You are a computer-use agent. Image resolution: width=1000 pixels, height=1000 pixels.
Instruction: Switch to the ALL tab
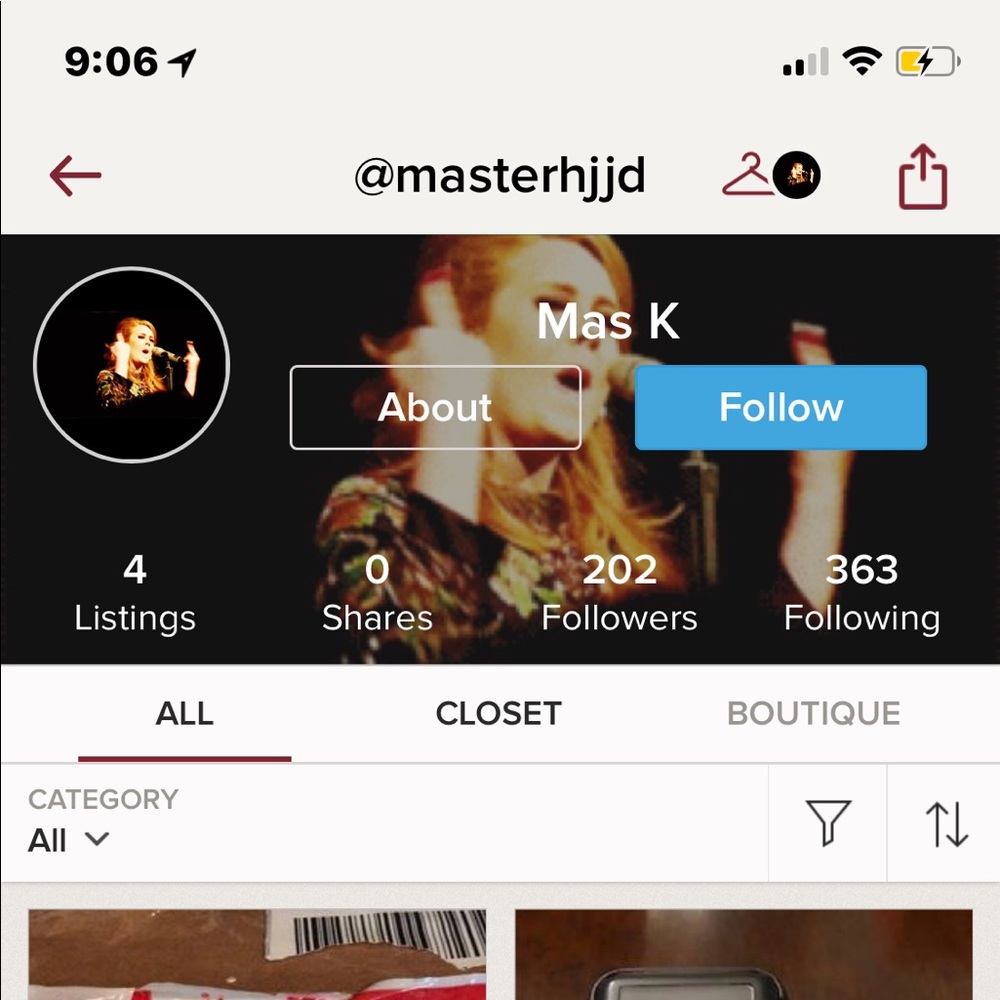(x=185, y=714)
